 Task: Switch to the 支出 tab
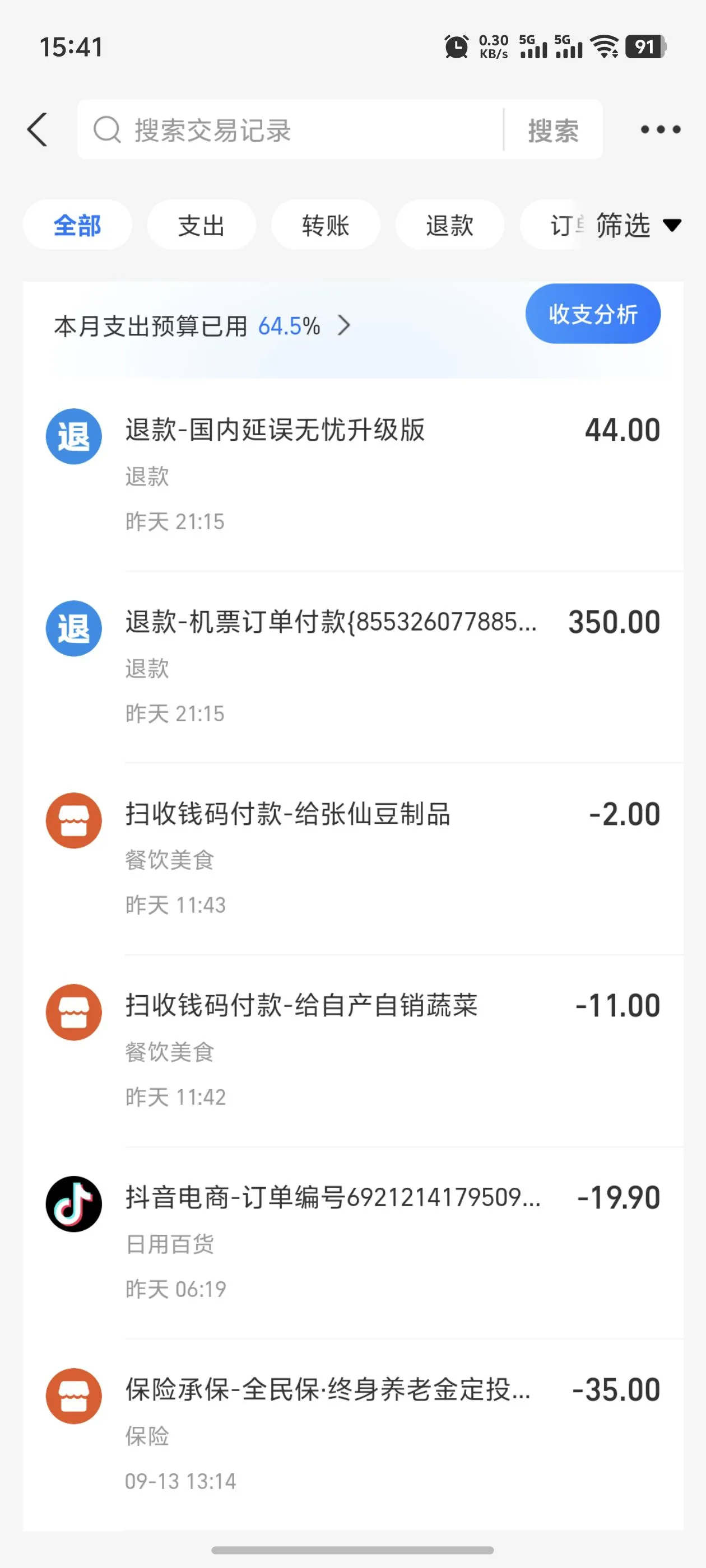[x=202, y=225]
